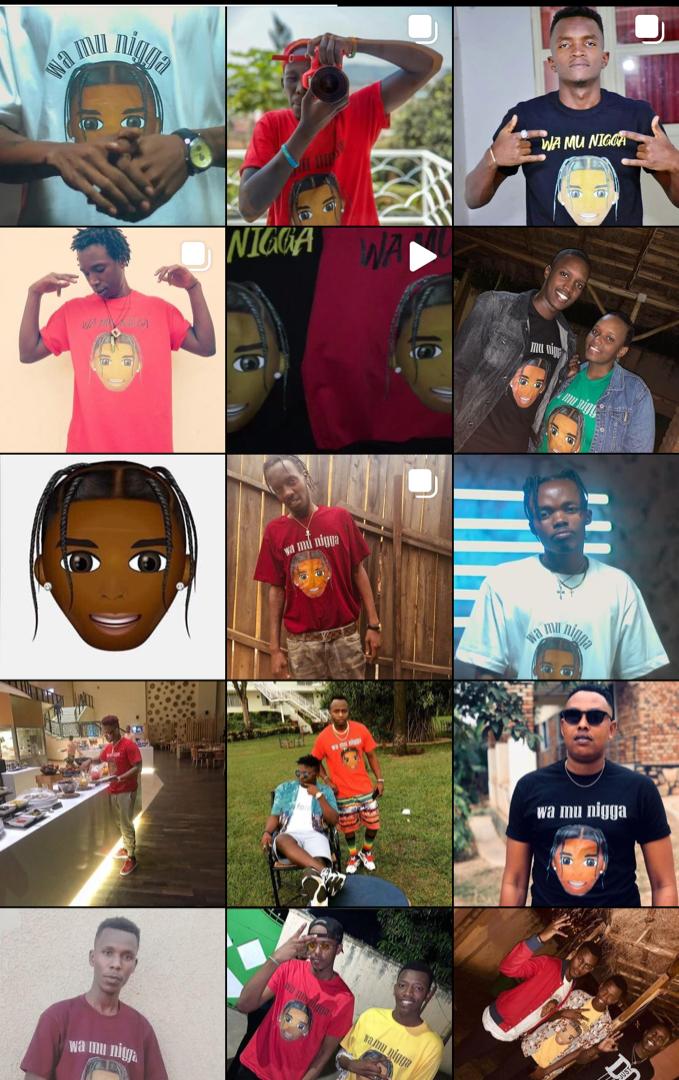
Task: Open the black-shirt man making hand signs post
Action: click(x=566, y=115)
